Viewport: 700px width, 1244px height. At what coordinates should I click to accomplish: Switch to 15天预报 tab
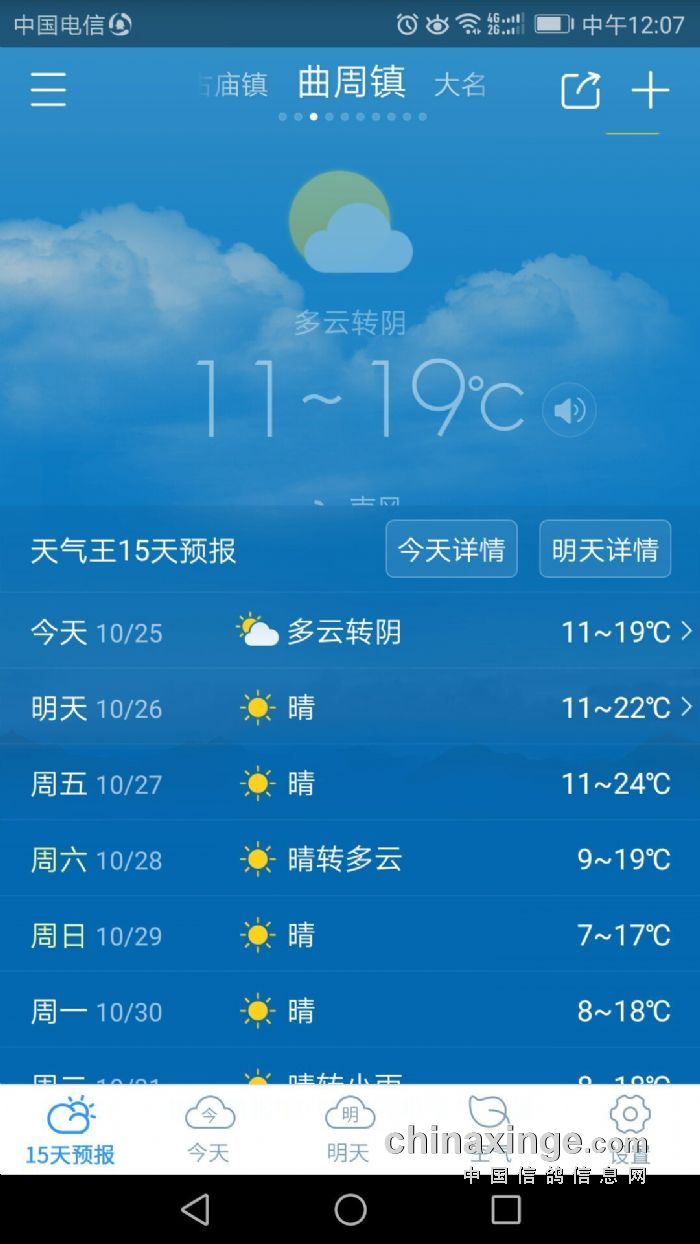[x=70, y=1130]
